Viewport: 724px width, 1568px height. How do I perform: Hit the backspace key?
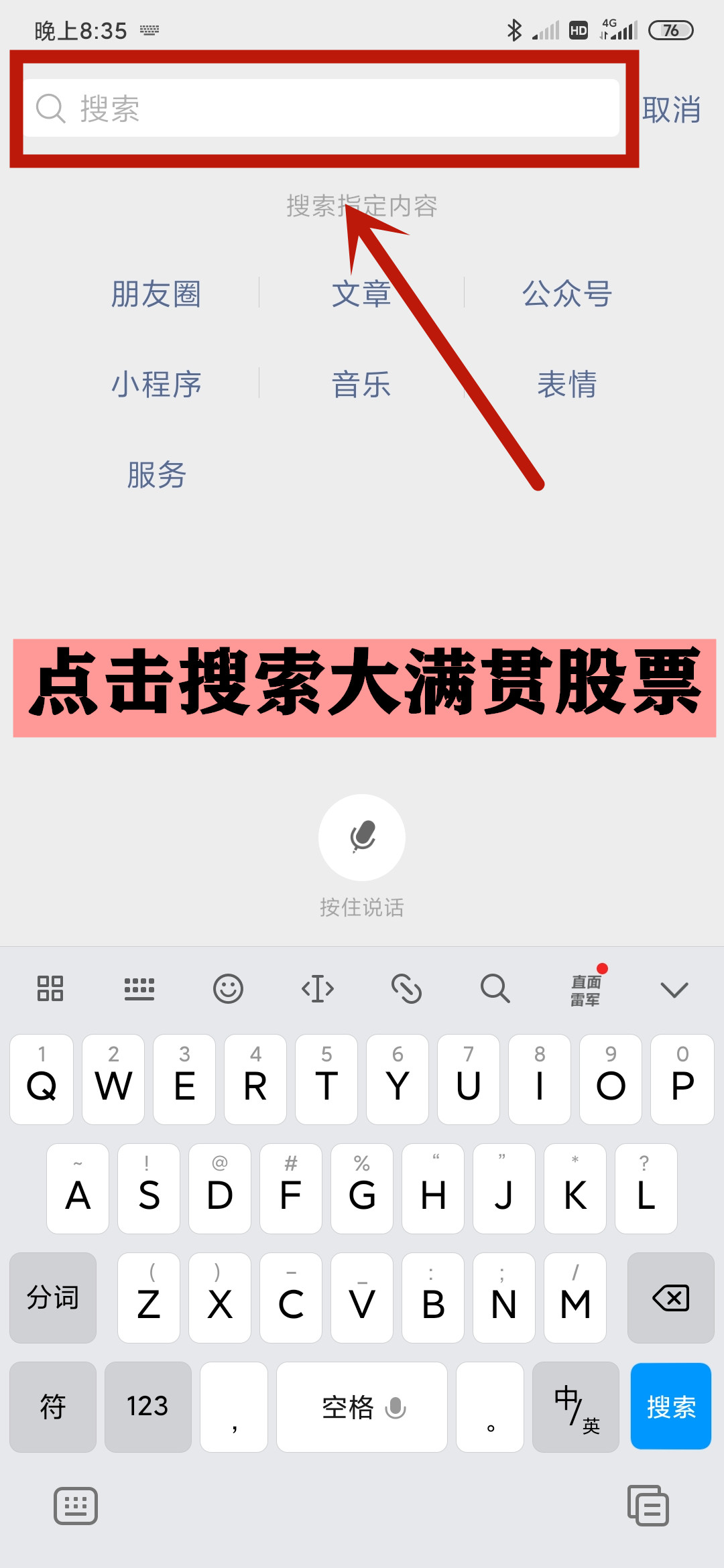tap(670, 1298)
